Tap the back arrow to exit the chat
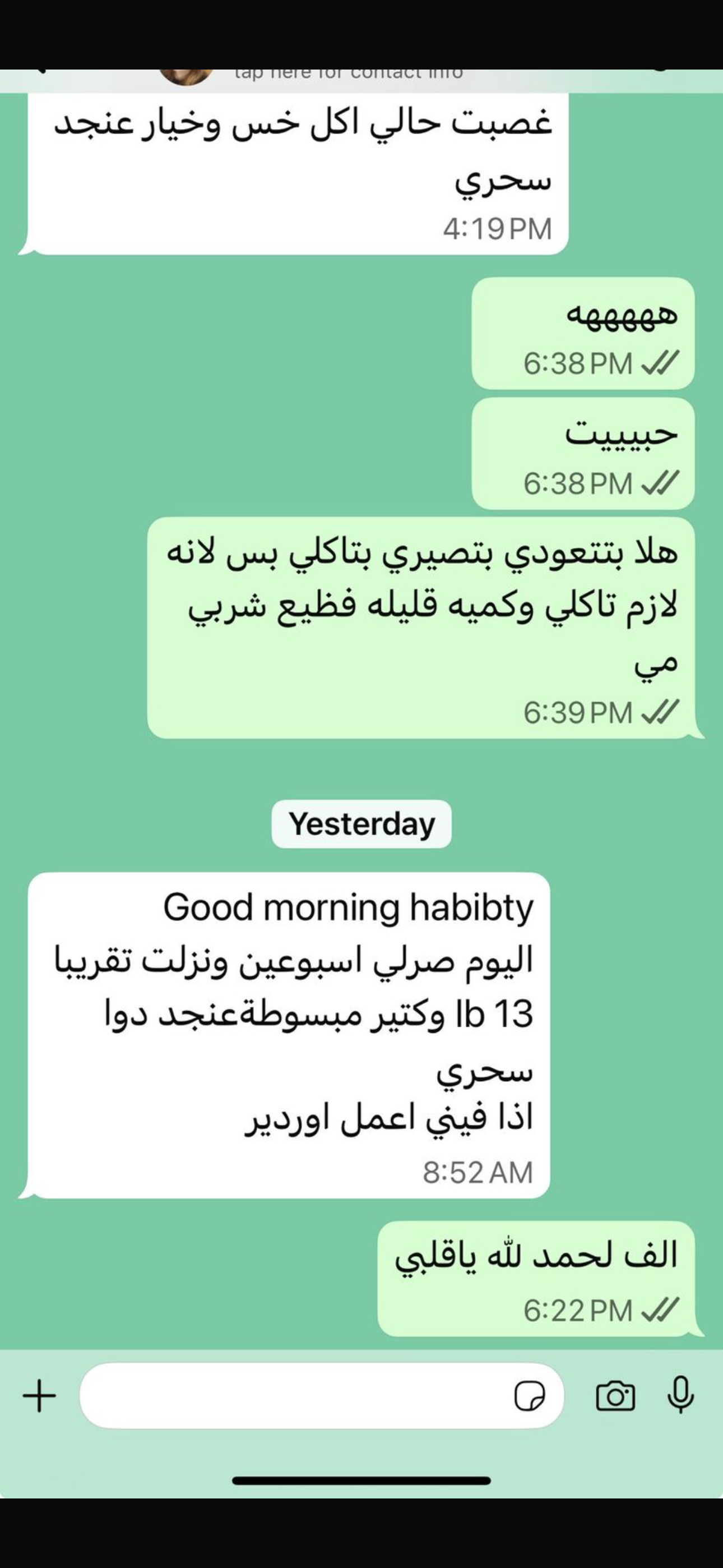The width and height of the screenshot is (723, 1568). click(43, 72)
